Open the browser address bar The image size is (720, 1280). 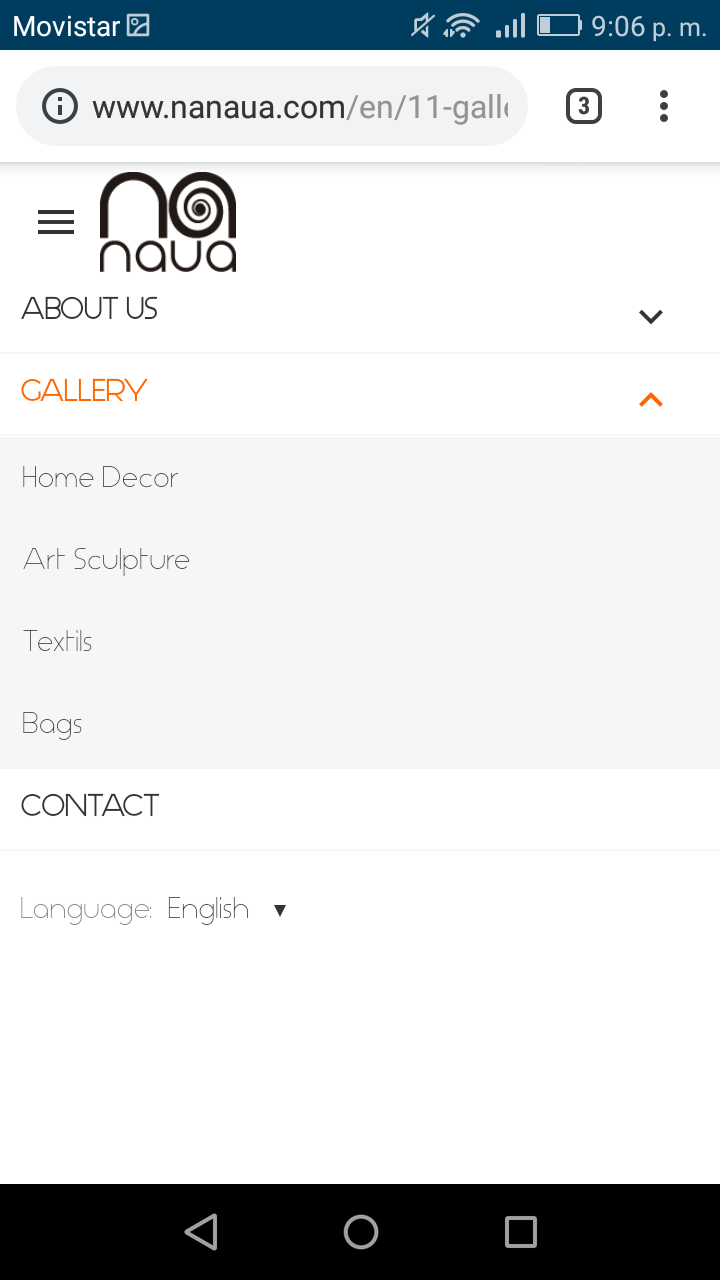click(x=300, y=107)
